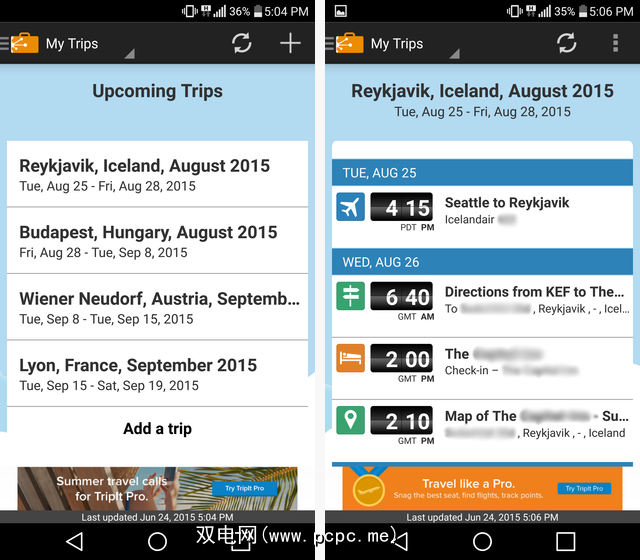Add a new trip with the plus icon
640x560 pixels.
pyautogui.click(x=290, y=43)
